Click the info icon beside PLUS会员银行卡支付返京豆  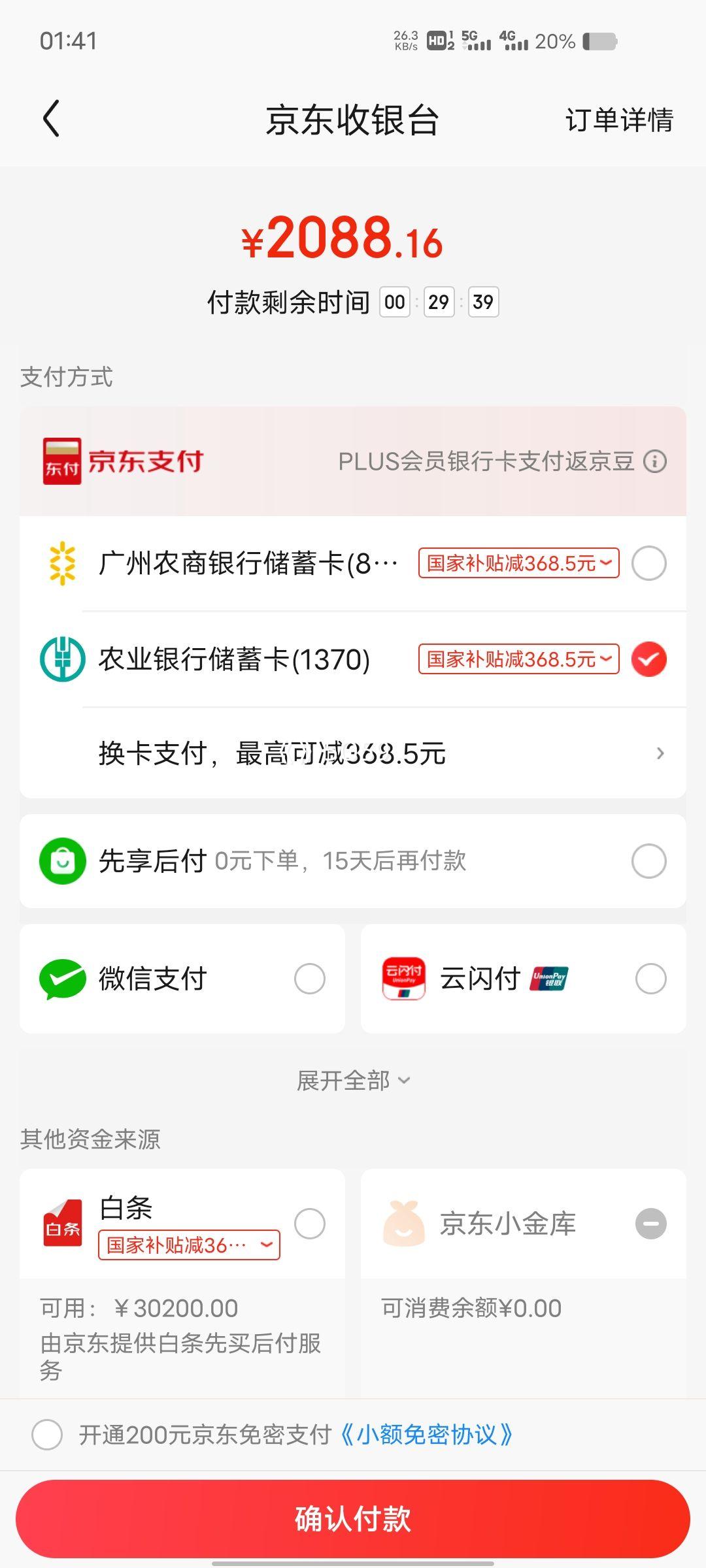(656, 461)
